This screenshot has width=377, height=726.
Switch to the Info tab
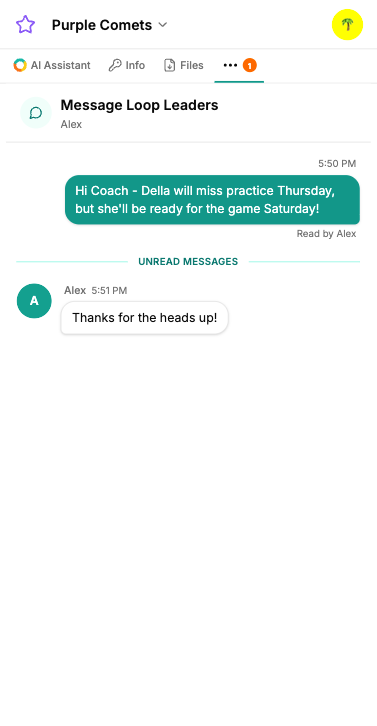127,65
